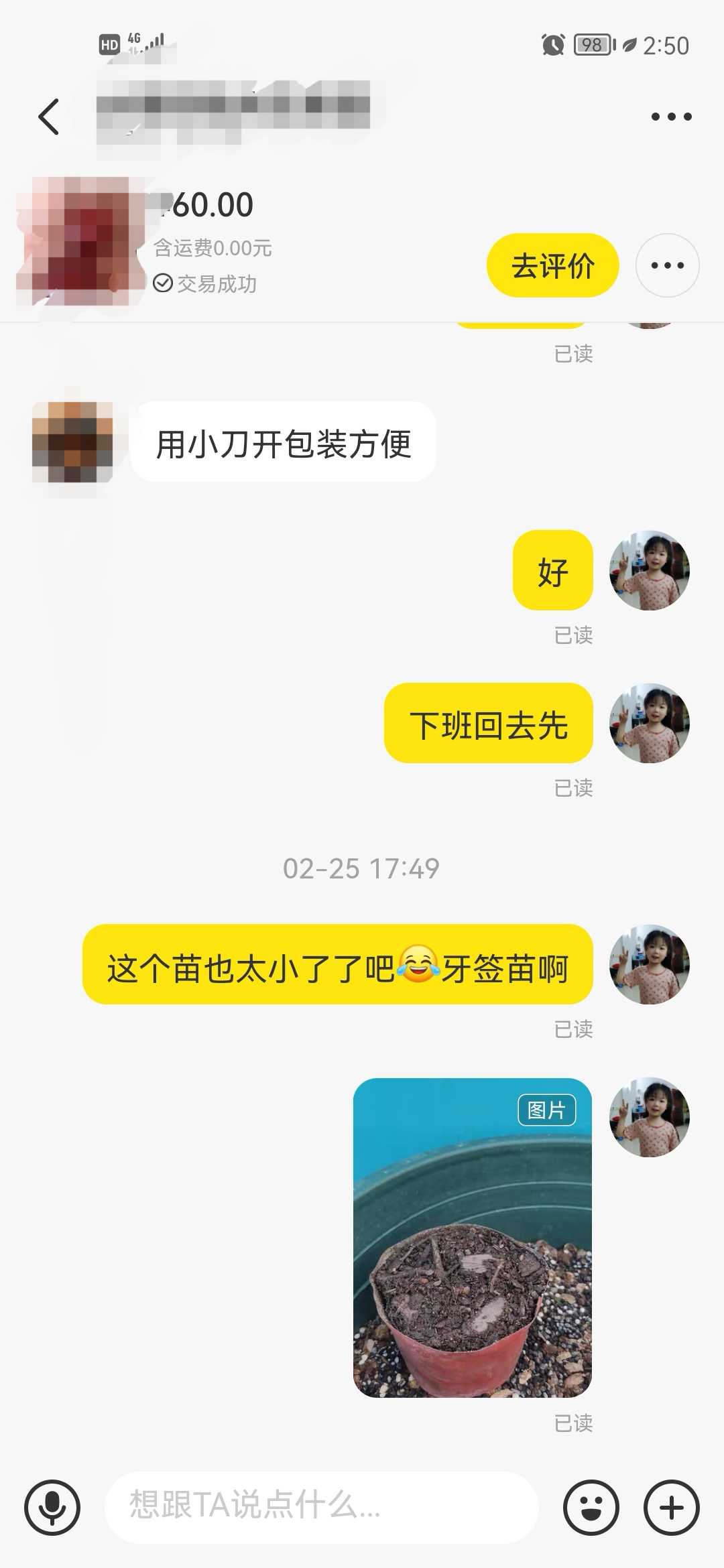Go back using the top-left arrow
The image size is (724, 1568).
48,117
